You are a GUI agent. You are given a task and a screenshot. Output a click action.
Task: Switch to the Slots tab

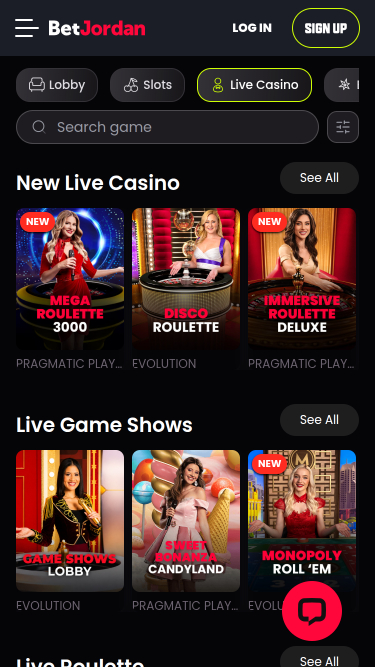click(148, 85)
